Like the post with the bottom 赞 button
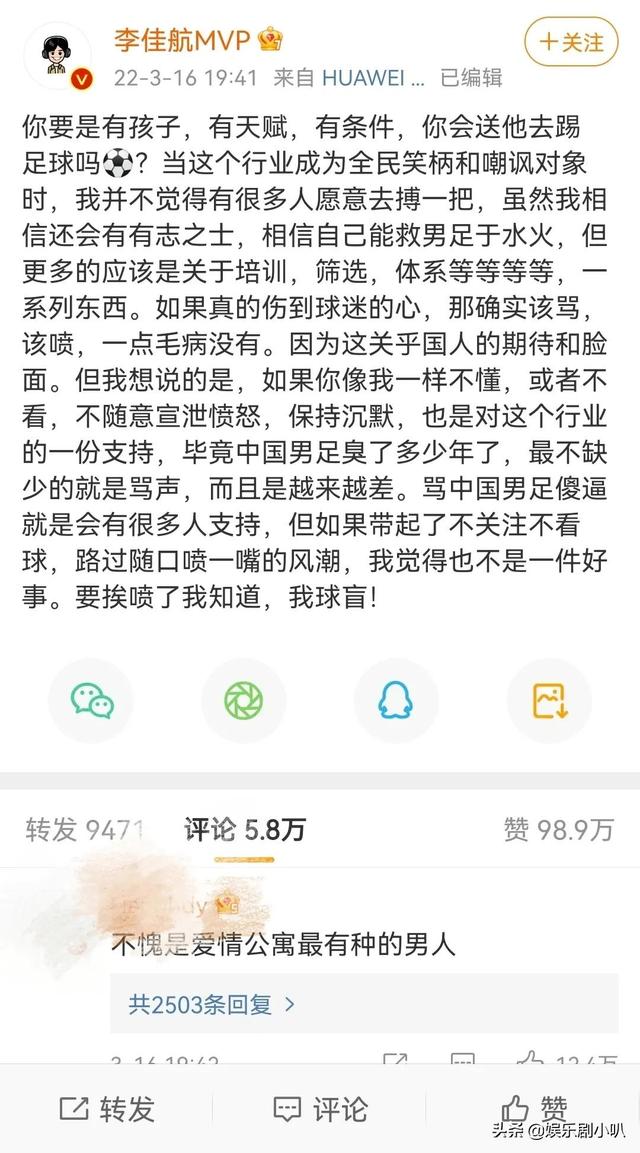This screenshot has height=1153, width=640. (x=534, y=1108)
